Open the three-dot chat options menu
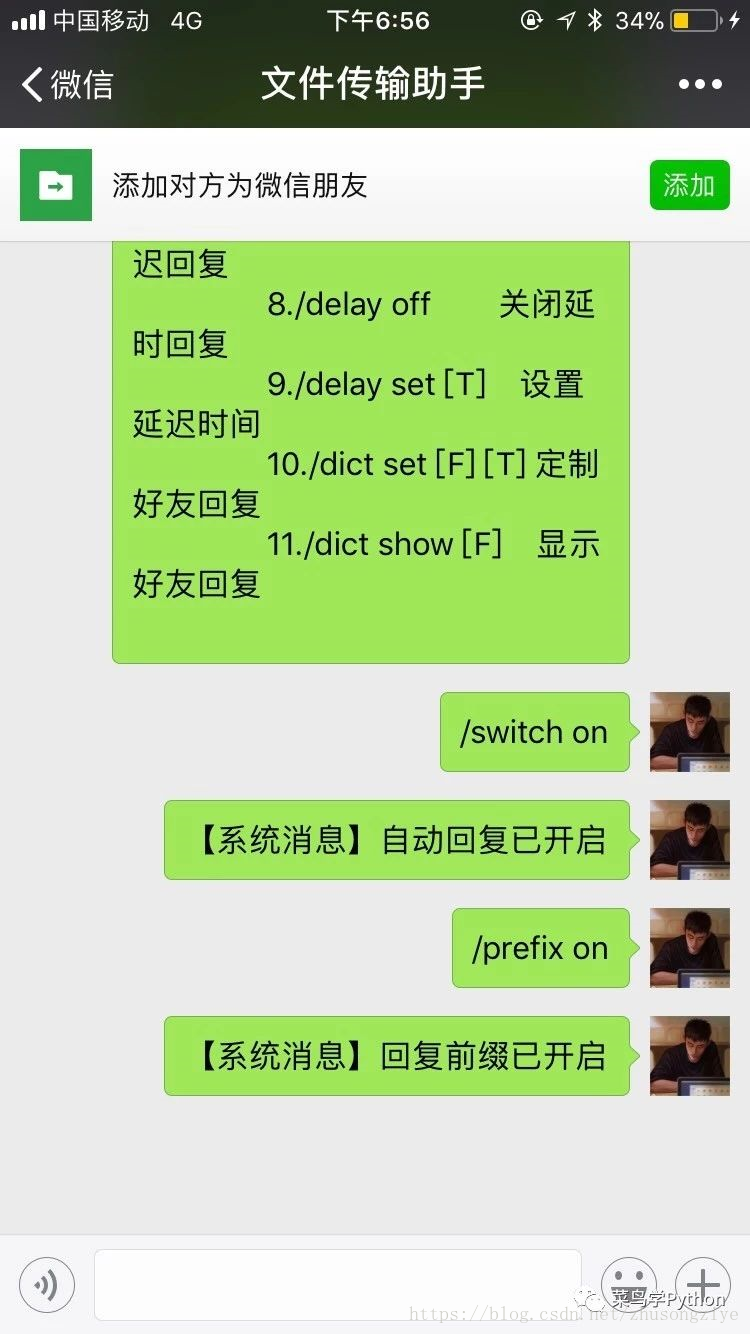Viewport: 750px width, 1334px height. [700, 85]
